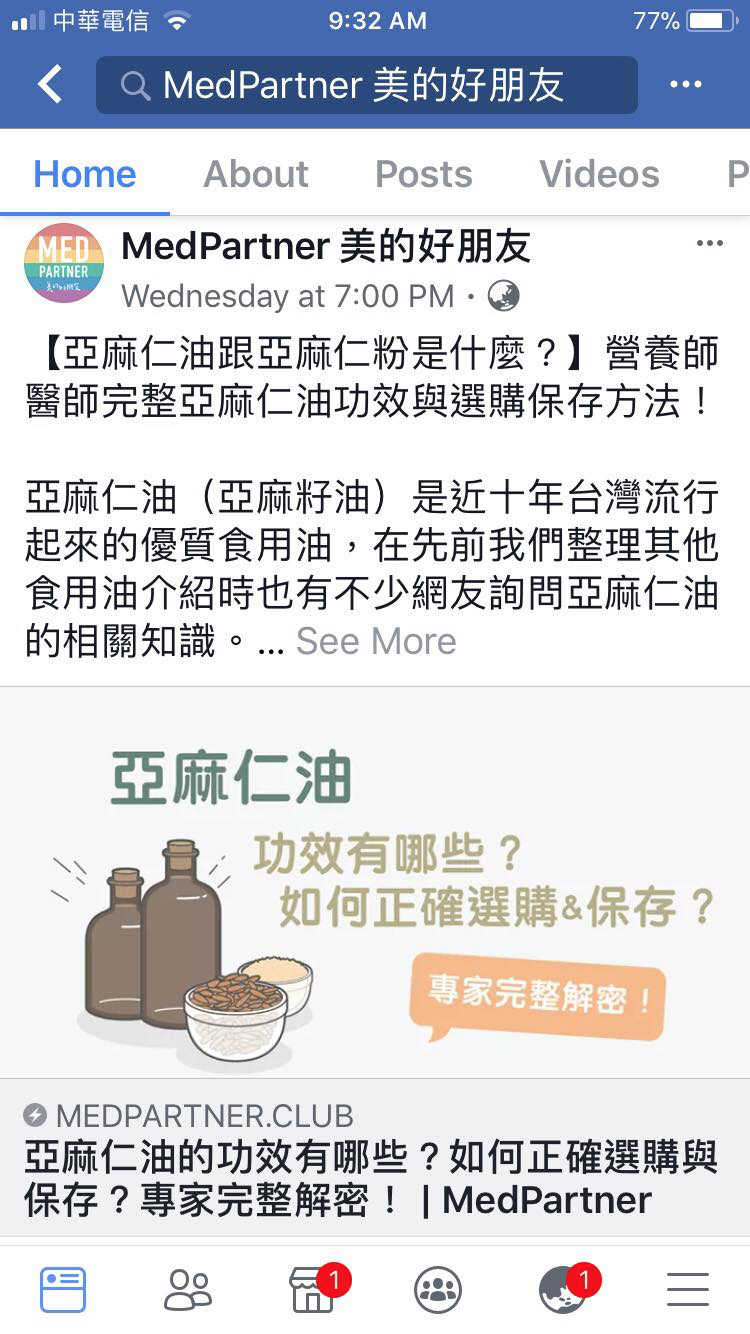Open the hamburger menu tab
Screen dimensions: 750x1334
click(x=688, y=1289)
